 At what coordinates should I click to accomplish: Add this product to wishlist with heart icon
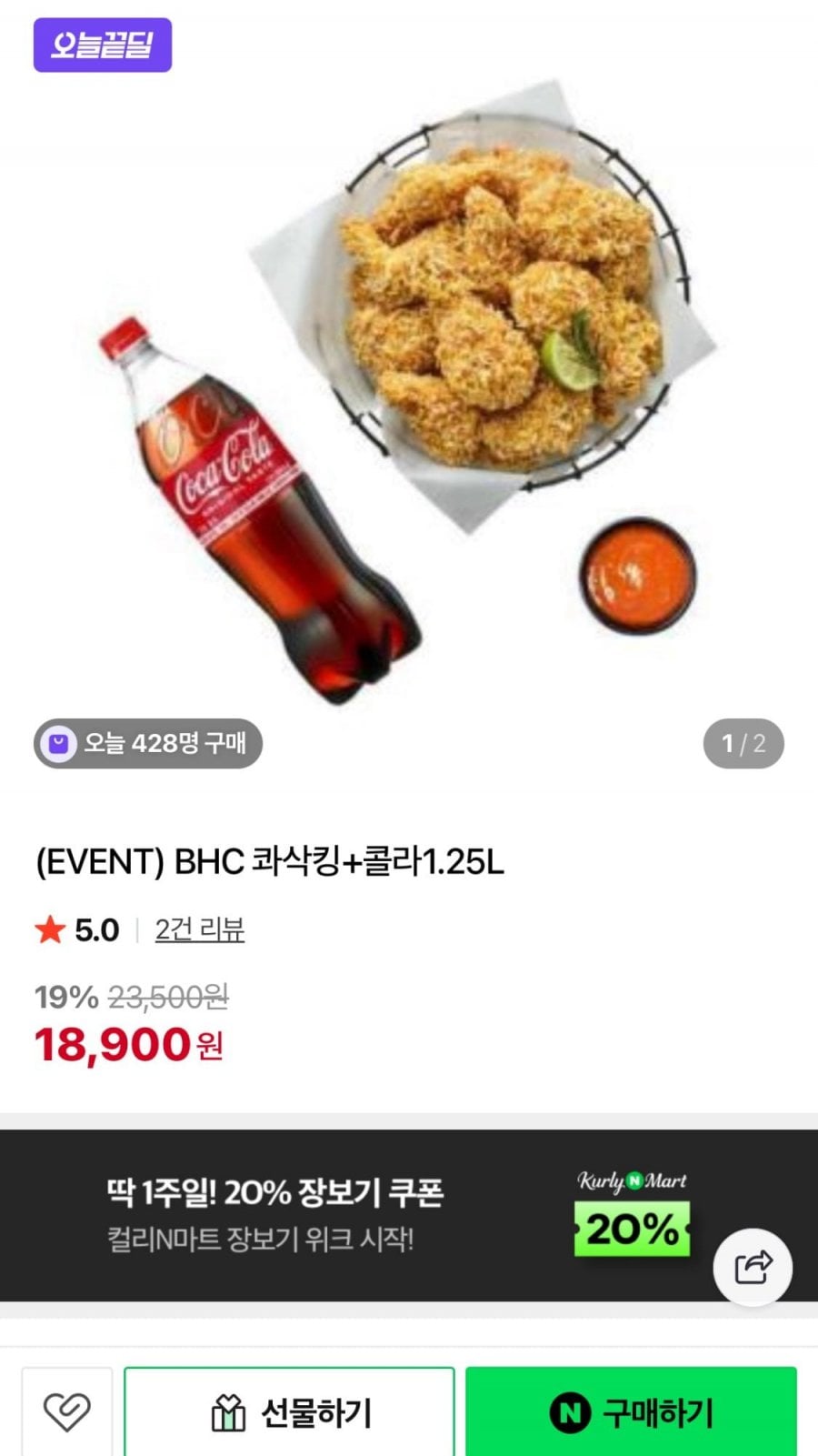[x=67, y=1411]
